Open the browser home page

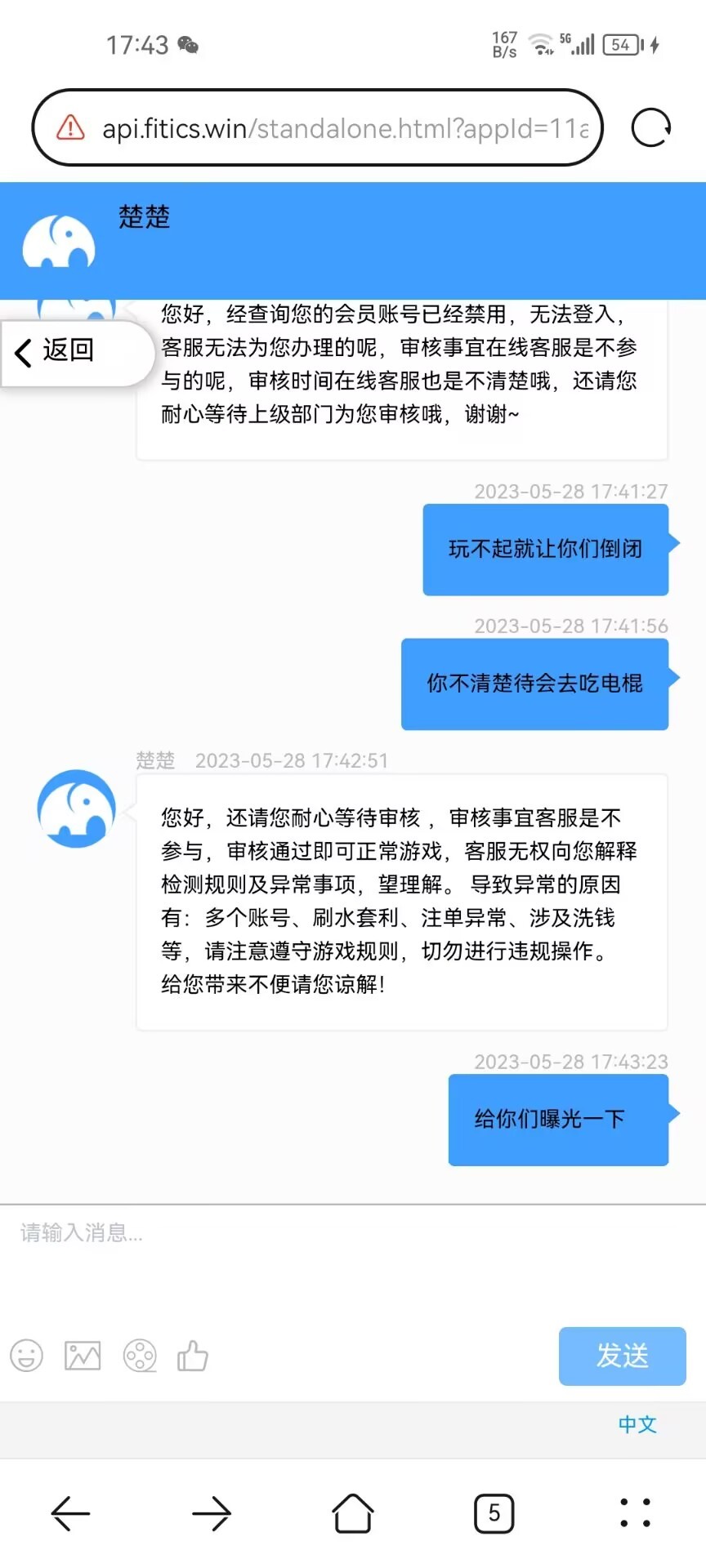tap(353, 1513)
